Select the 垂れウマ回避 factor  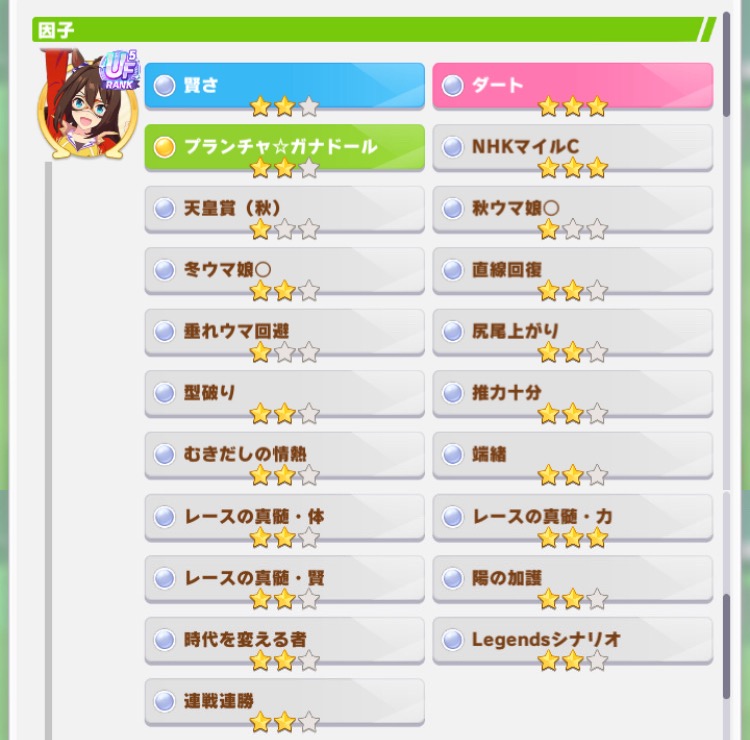[284, 333]
